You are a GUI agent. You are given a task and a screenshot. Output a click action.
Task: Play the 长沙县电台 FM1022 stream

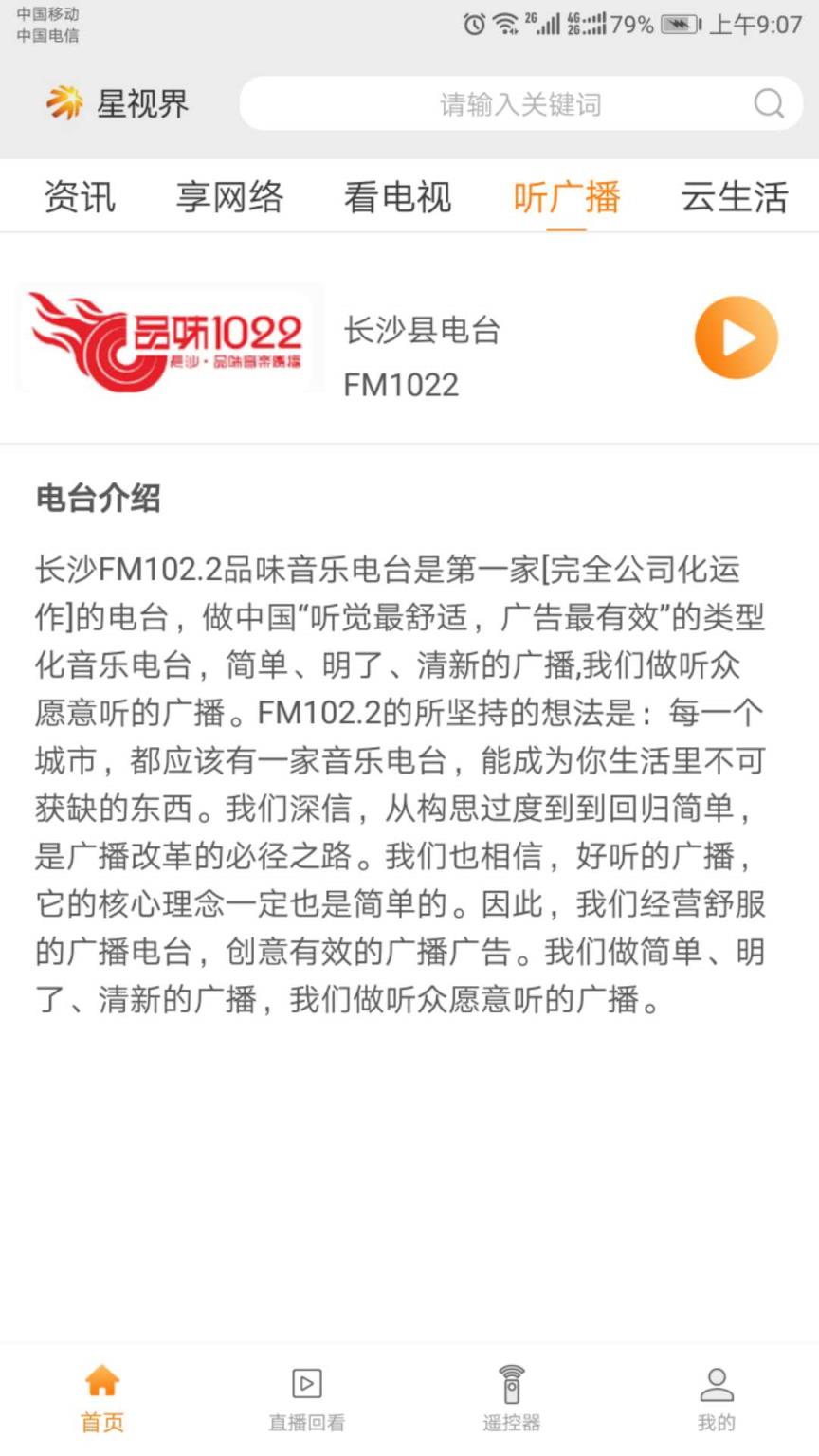coord(737,337)
